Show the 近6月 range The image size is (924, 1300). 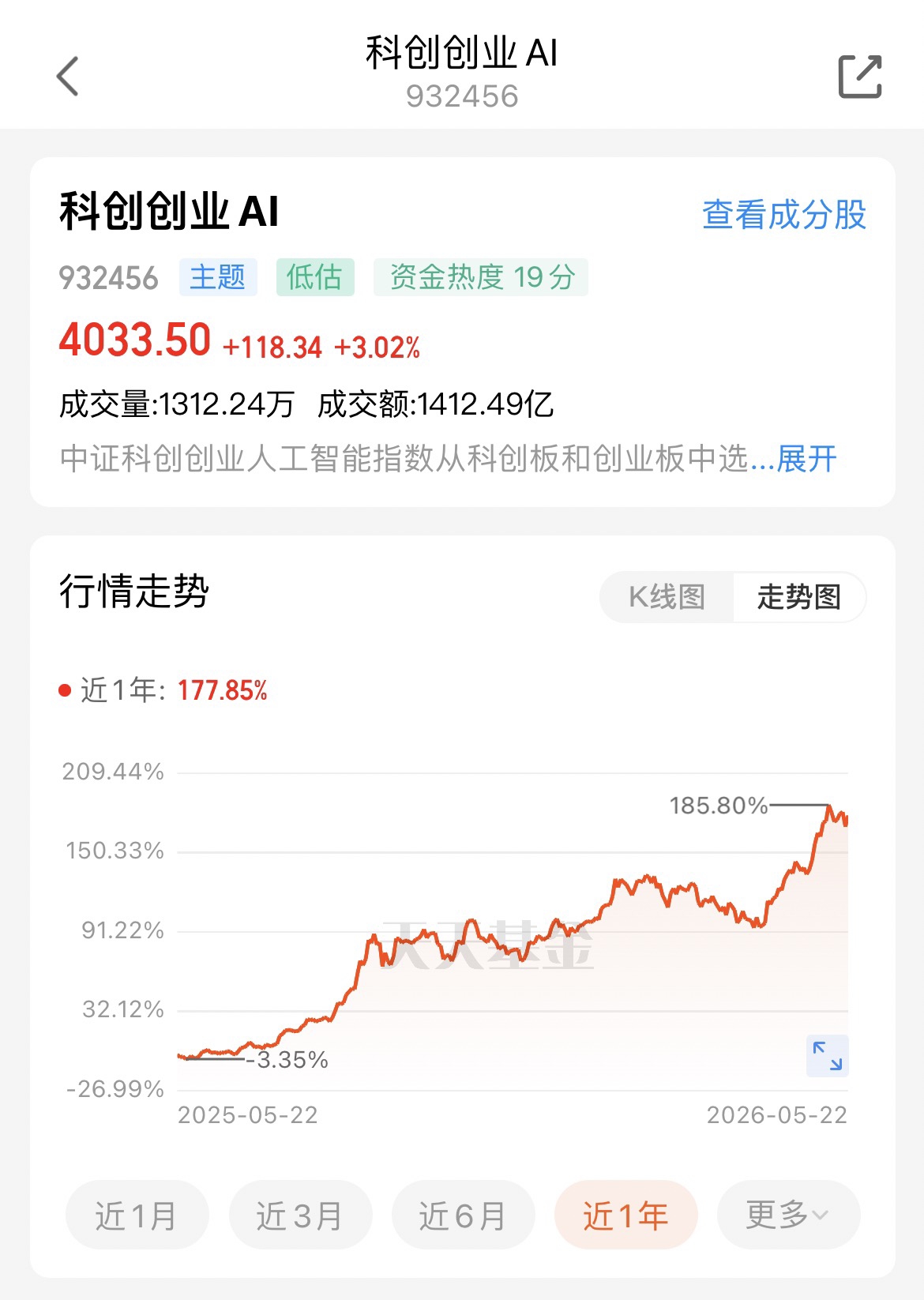coord(463,1215)
